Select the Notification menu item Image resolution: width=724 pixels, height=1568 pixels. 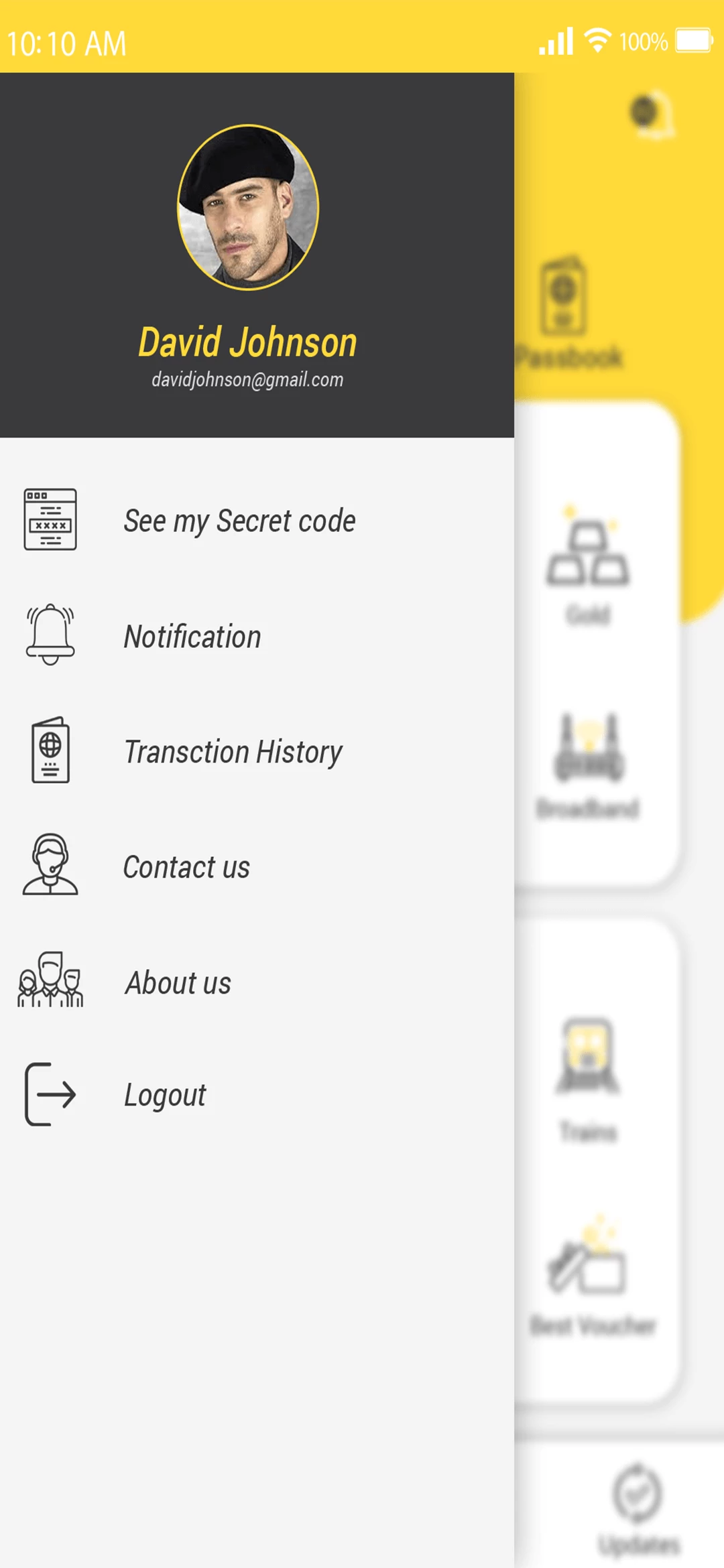[x=192, y=637]
